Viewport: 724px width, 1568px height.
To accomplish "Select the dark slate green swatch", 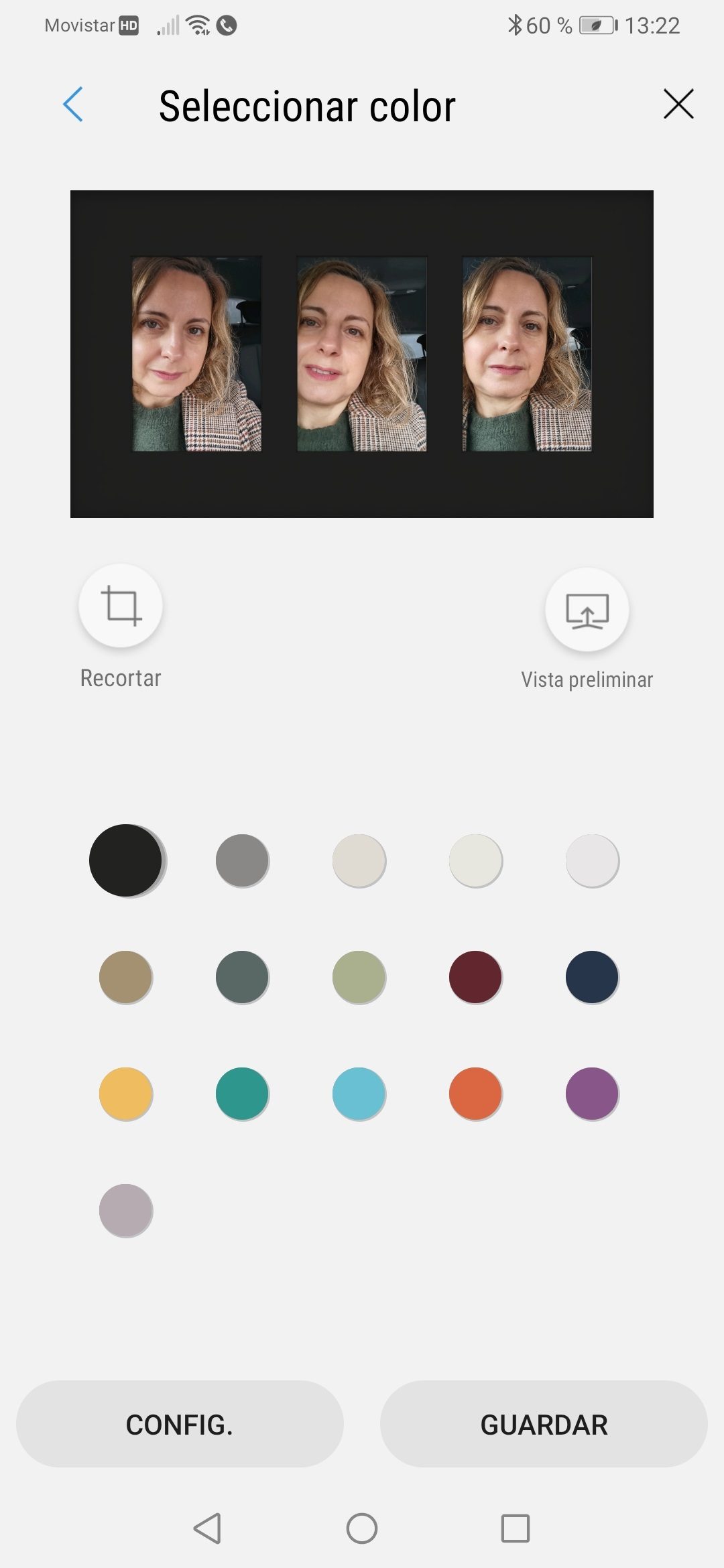I will (242, 977).
